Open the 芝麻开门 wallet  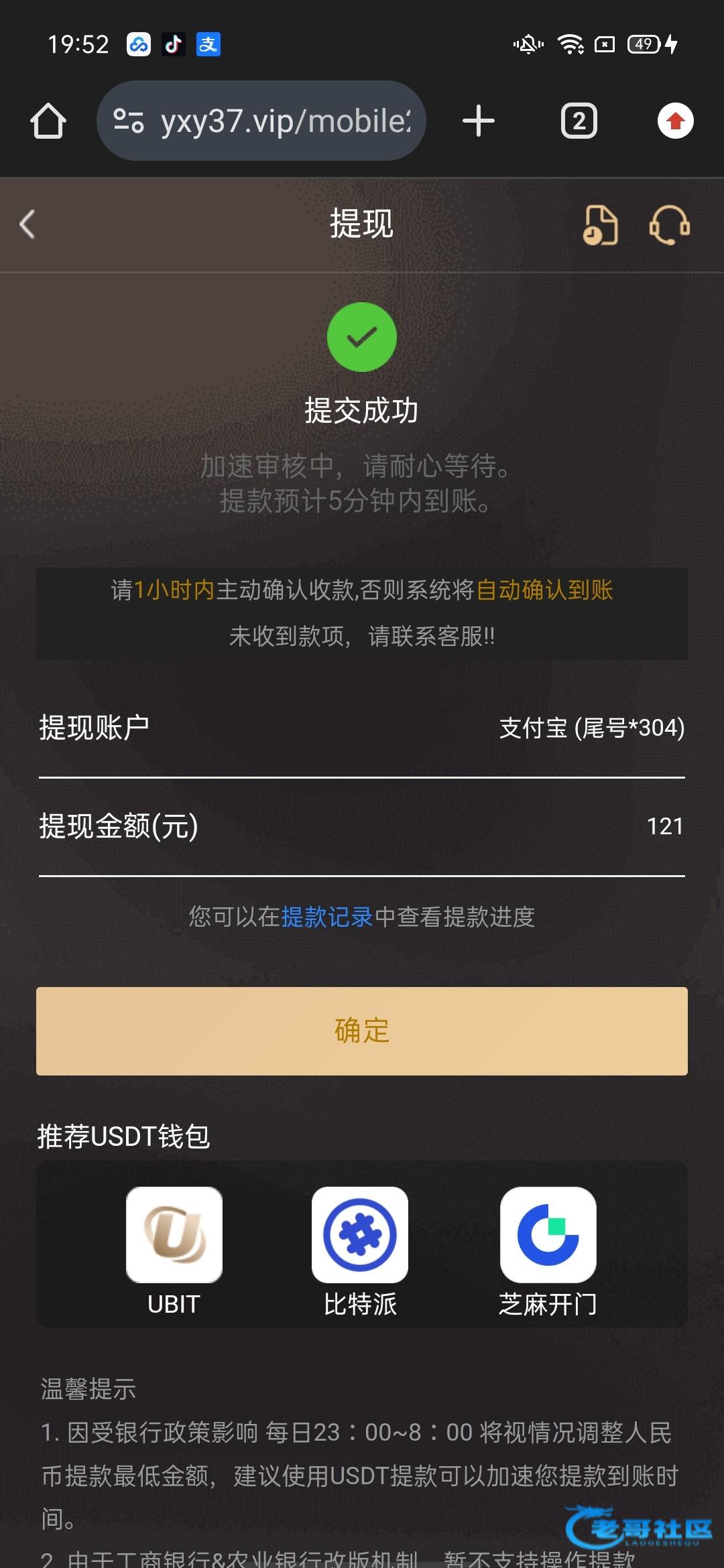tap(548, 1235)
